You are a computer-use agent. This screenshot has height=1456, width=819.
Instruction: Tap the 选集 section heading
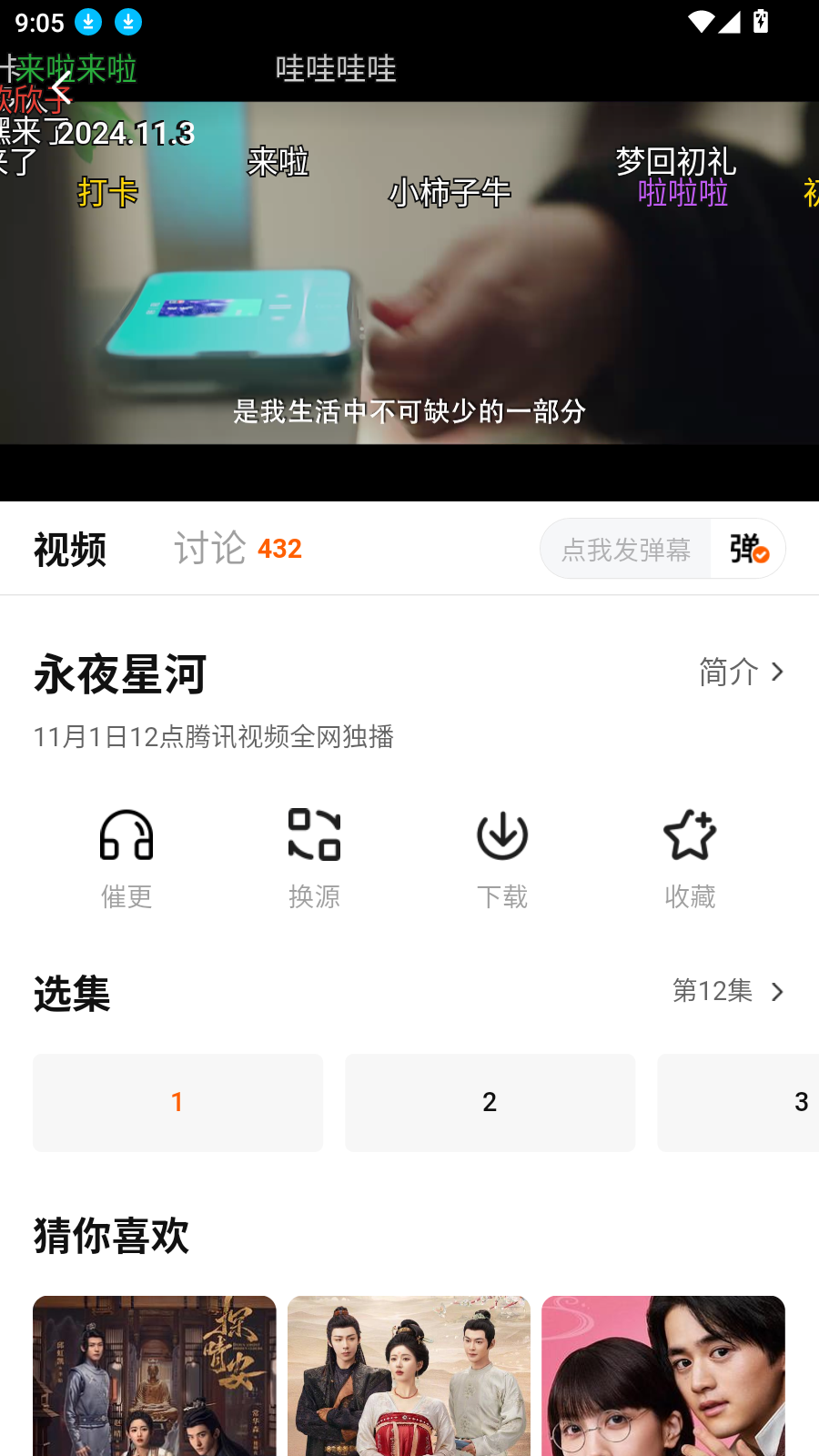[71, 994]
